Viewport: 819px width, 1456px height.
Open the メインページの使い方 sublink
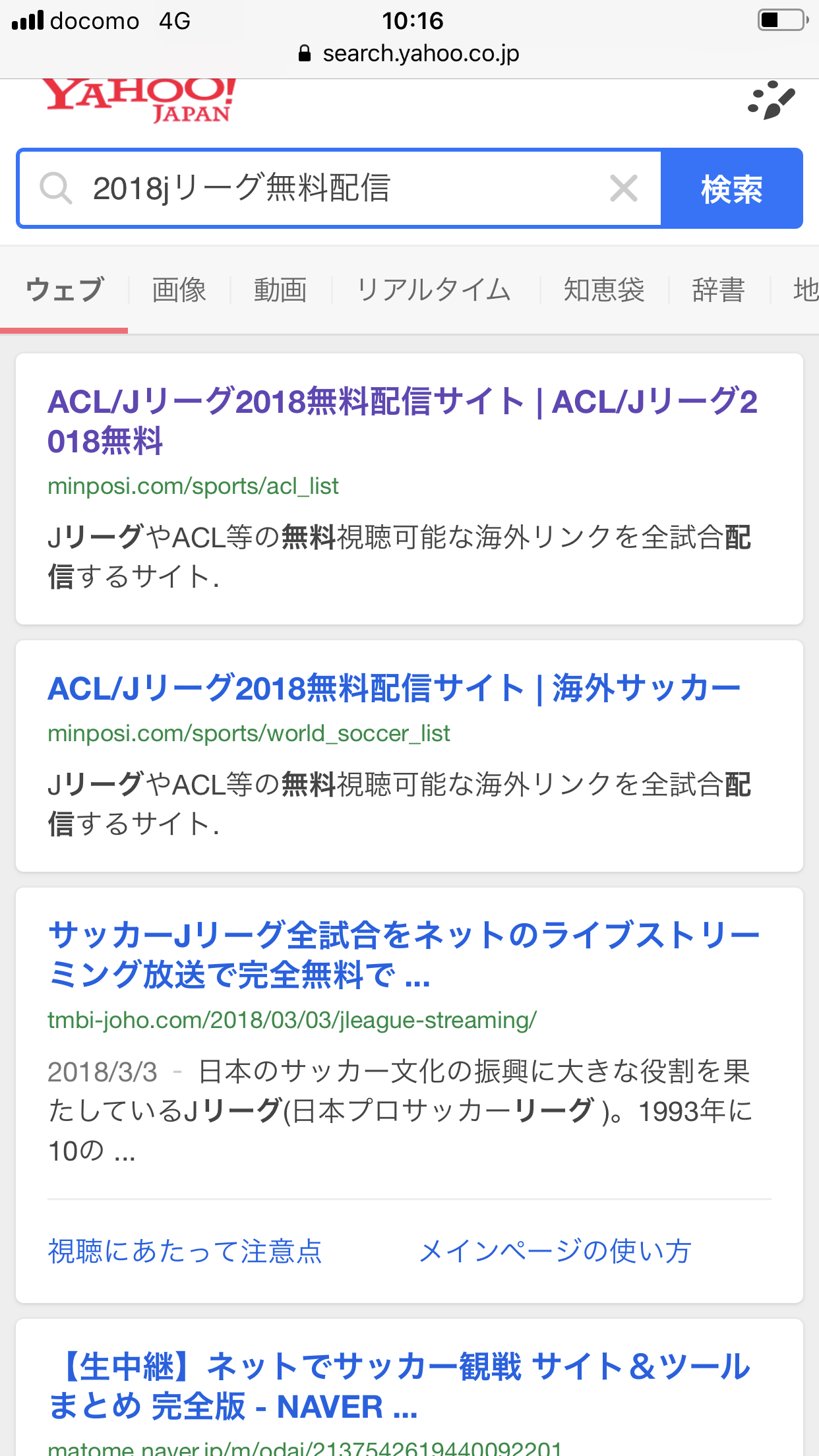click(555, 1251)
